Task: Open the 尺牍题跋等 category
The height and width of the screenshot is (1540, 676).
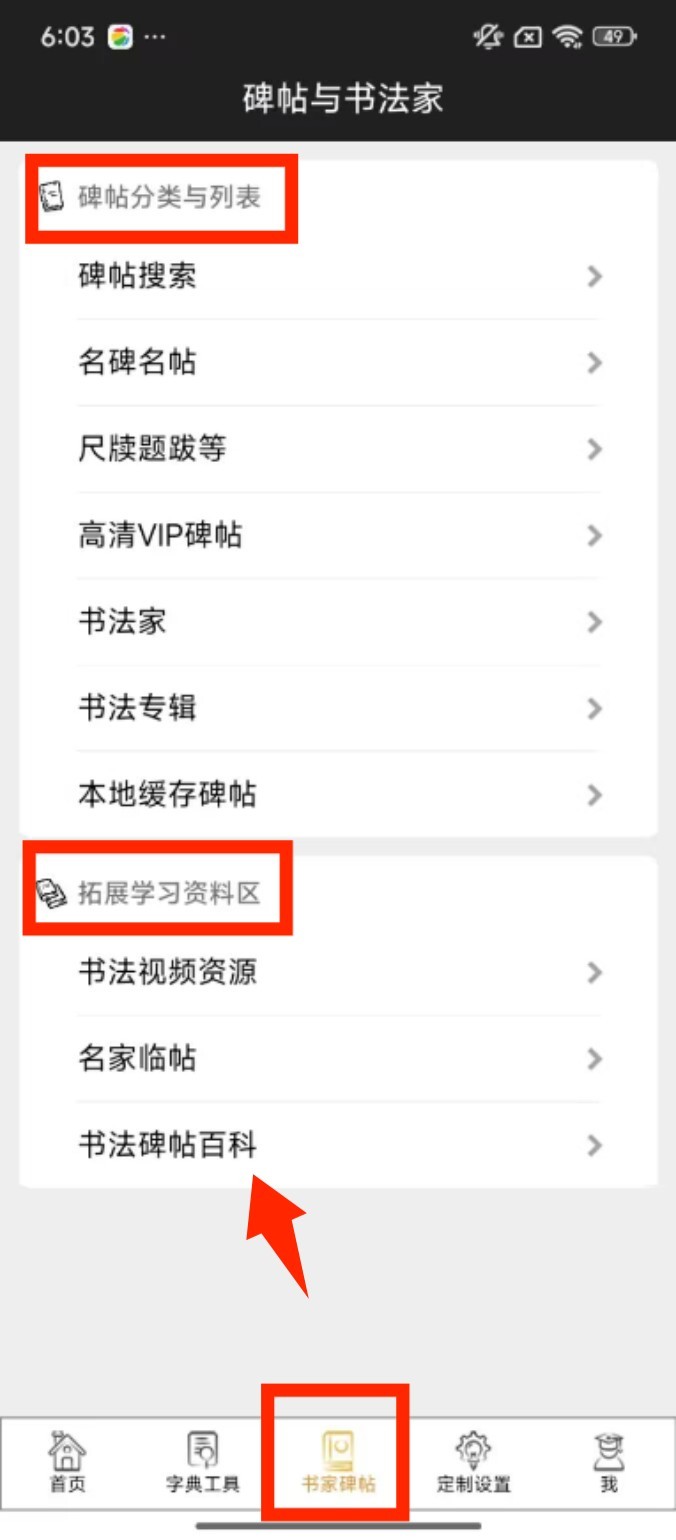Action: [x=338, y=449]
